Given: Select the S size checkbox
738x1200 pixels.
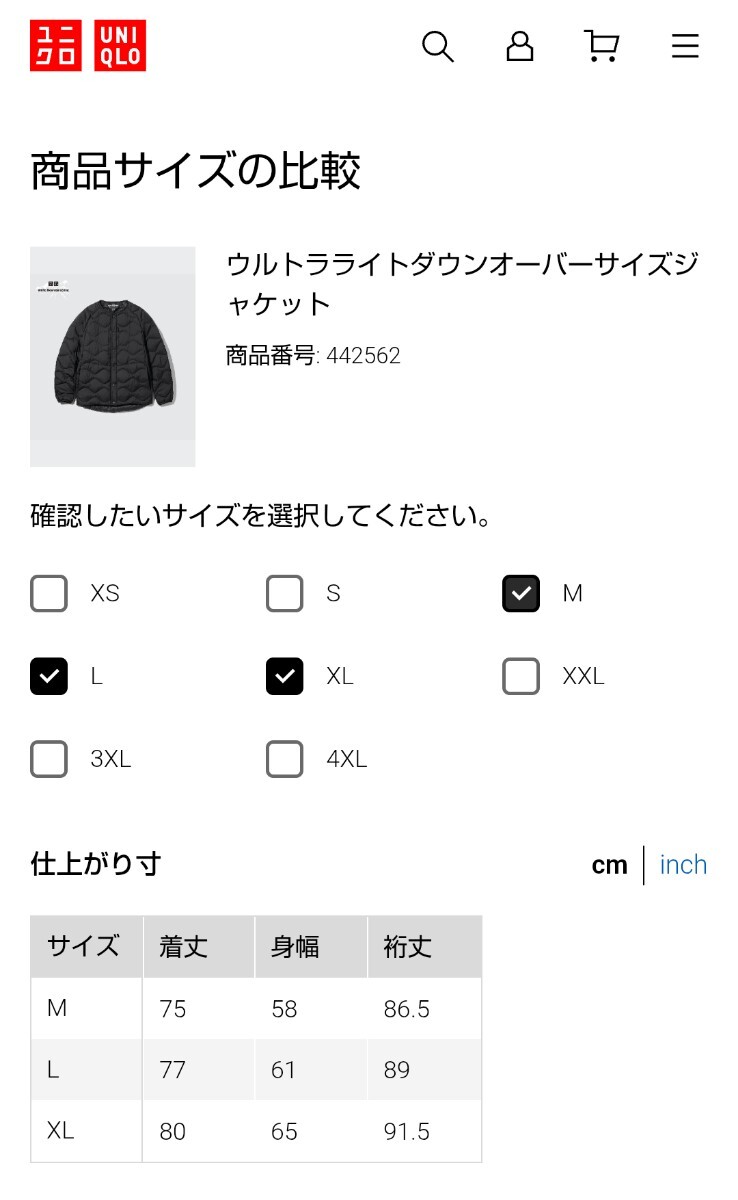Looking at the screenshot, I should pos(285,593).
